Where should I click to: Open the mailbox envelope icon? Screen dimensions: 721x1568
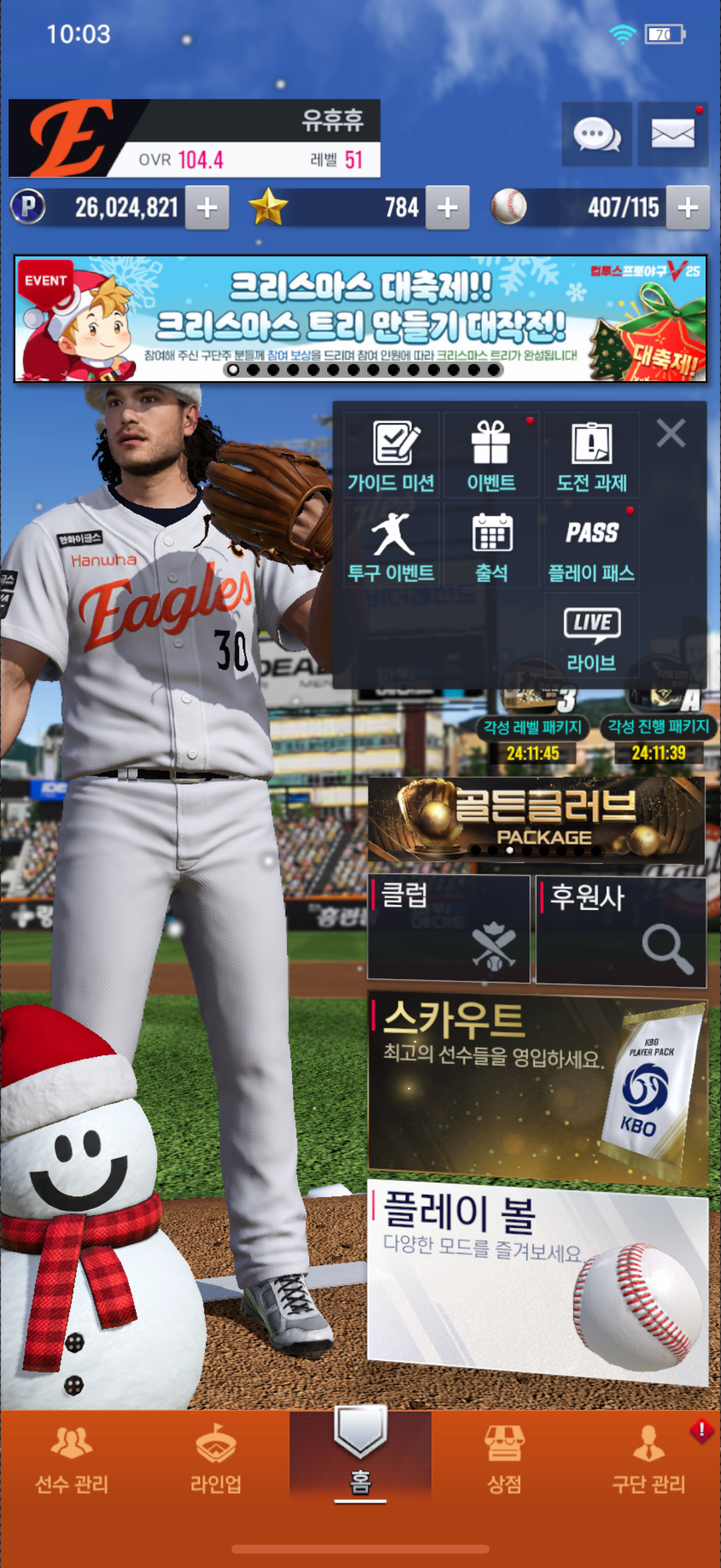tap(673, 134)
